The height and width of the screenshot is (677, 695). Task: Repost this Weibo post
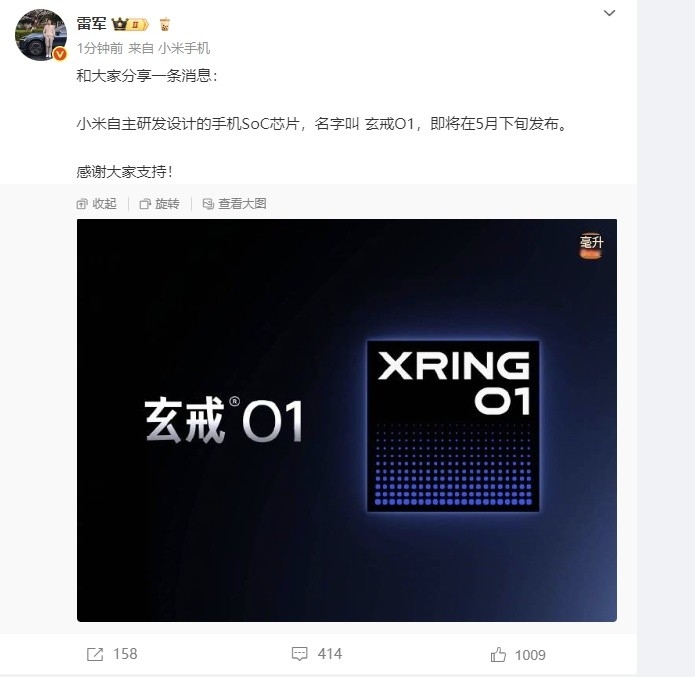111,654
